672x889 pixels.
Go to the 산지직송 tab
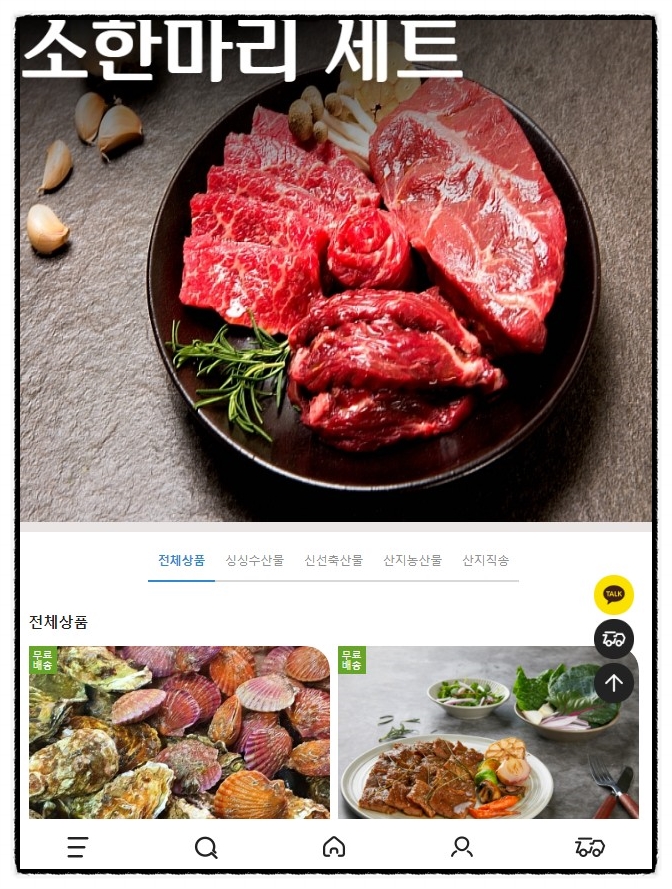click(485, 560)
